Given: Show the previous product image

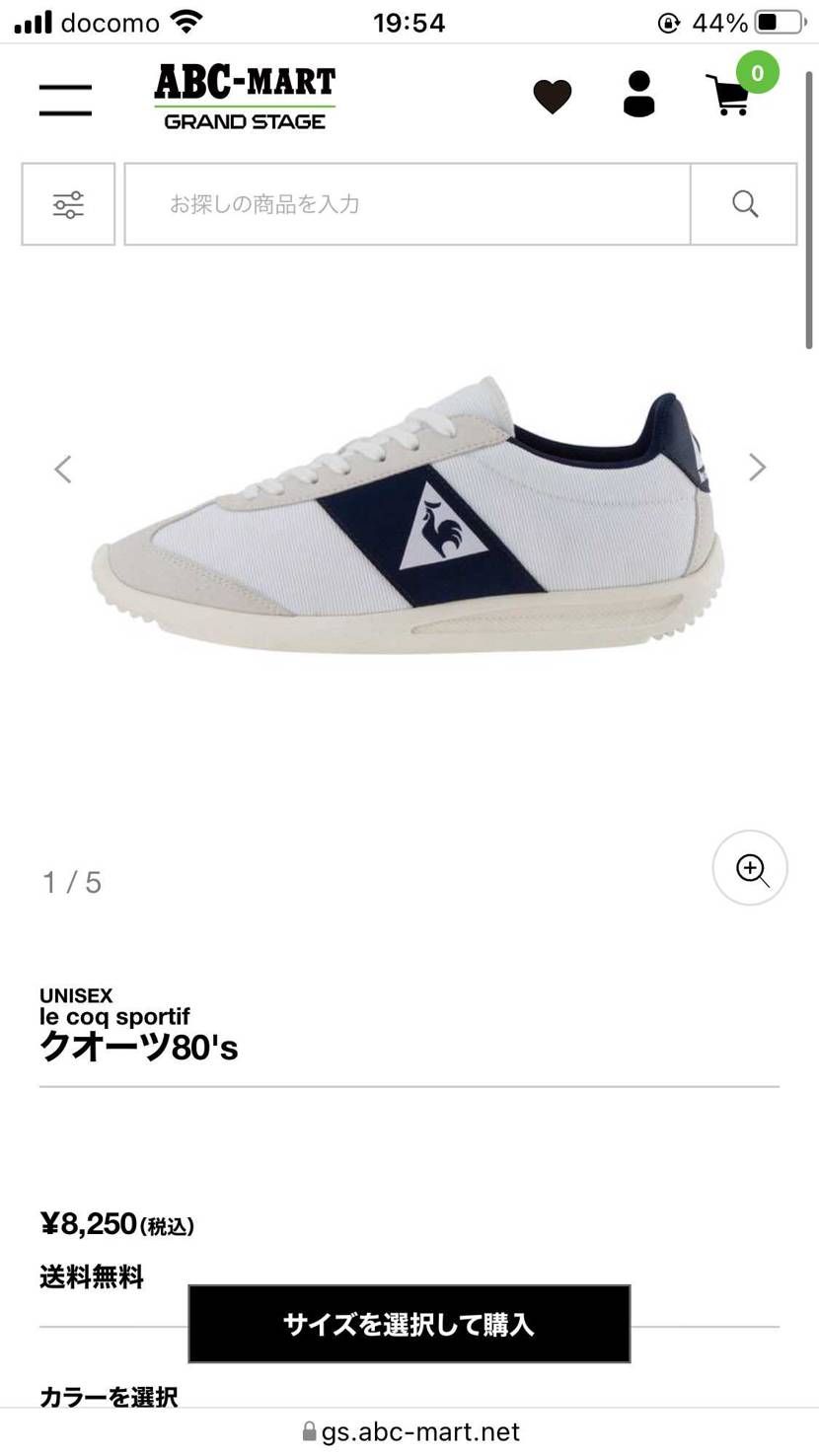Looking at the screenshot, I should click(63, 469).
